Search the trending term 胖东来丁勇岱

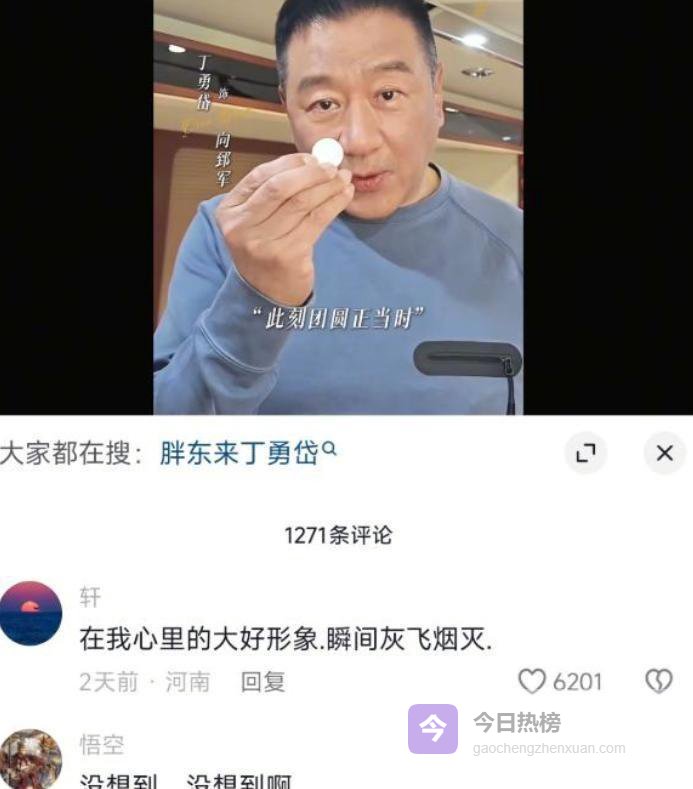pos(240,453)
